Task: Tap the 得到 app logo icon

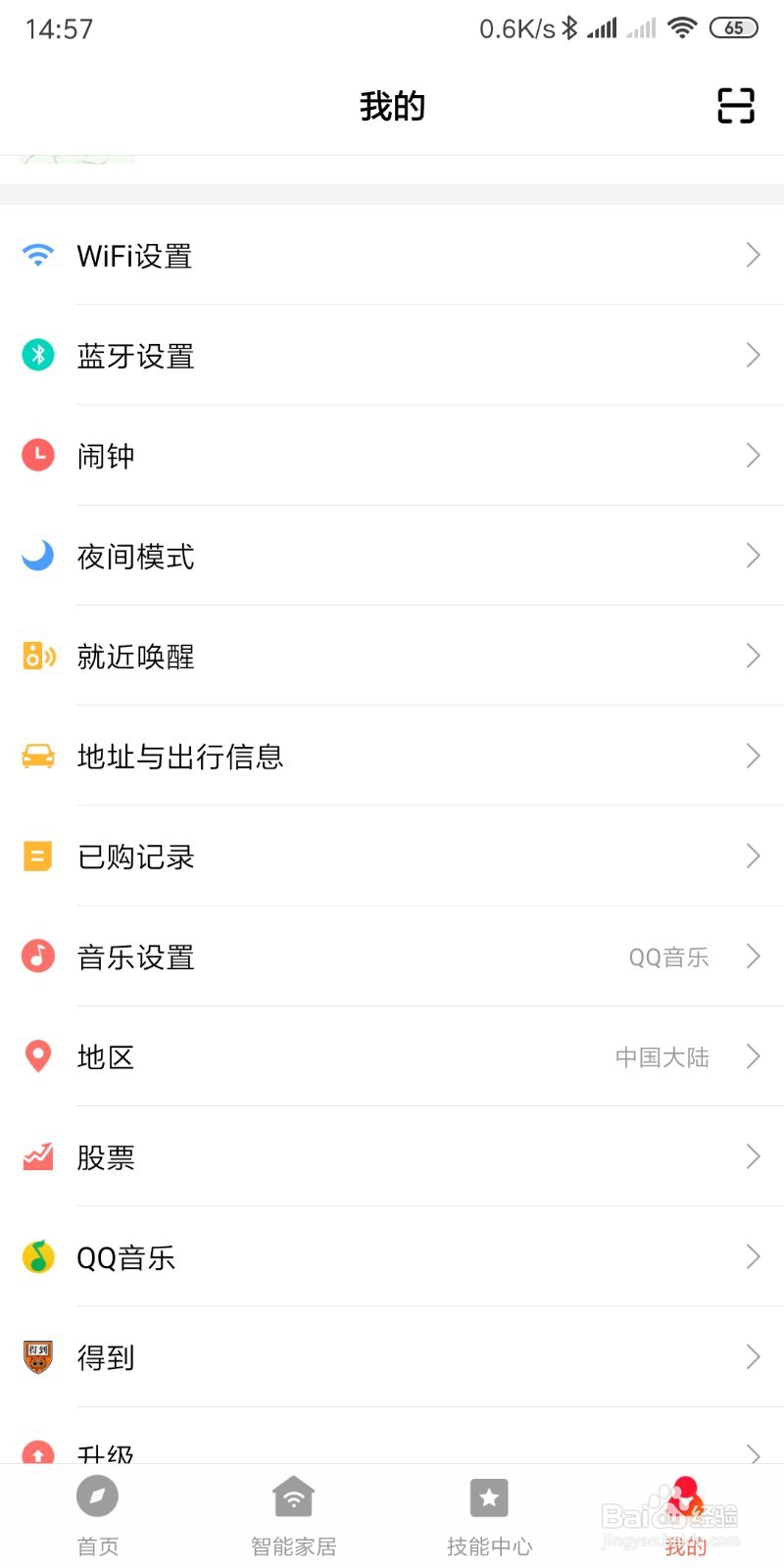Action: 37,1357
